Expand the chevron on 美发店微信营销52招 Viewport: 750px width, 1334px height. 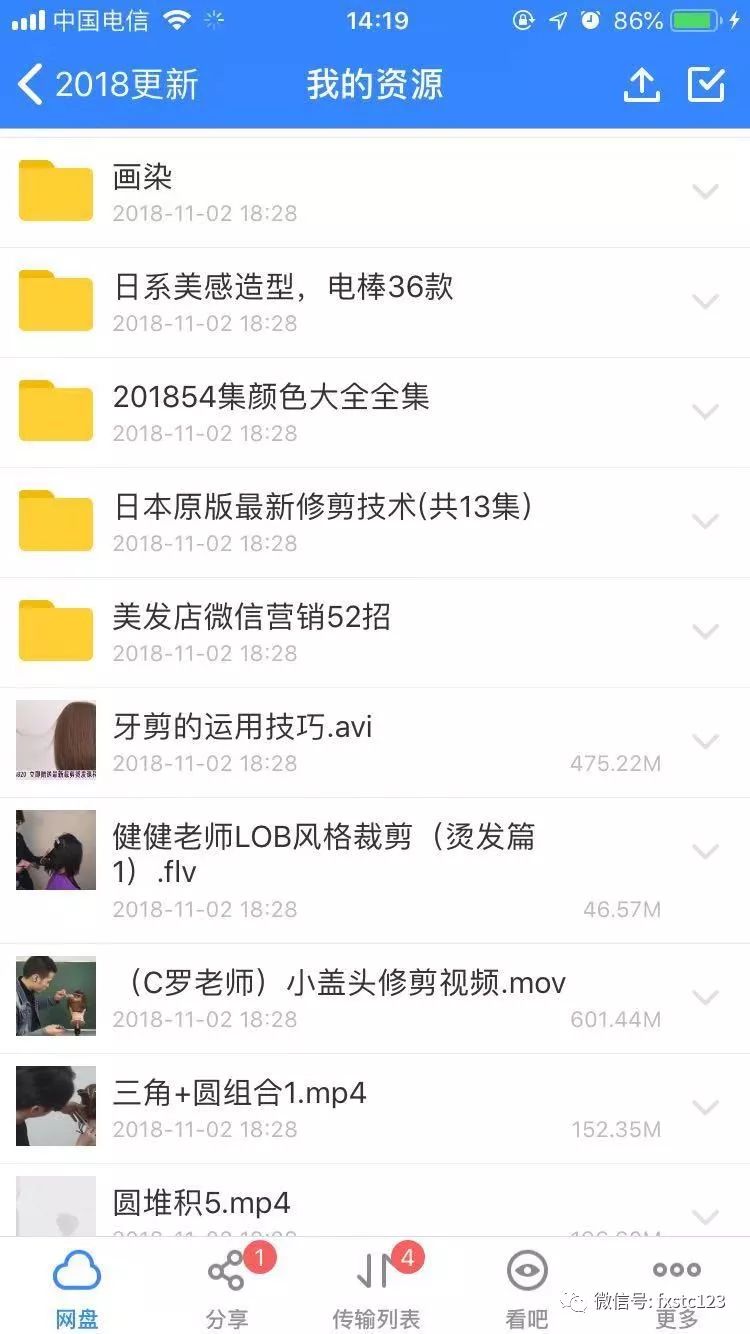(x=706, y=631)
